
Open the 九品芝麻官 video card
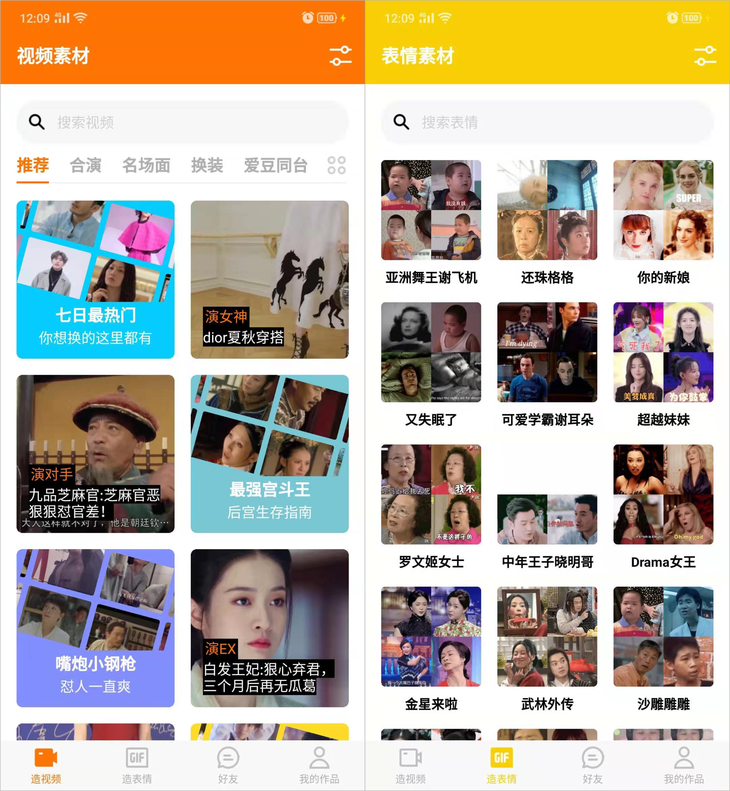(95, 453)
